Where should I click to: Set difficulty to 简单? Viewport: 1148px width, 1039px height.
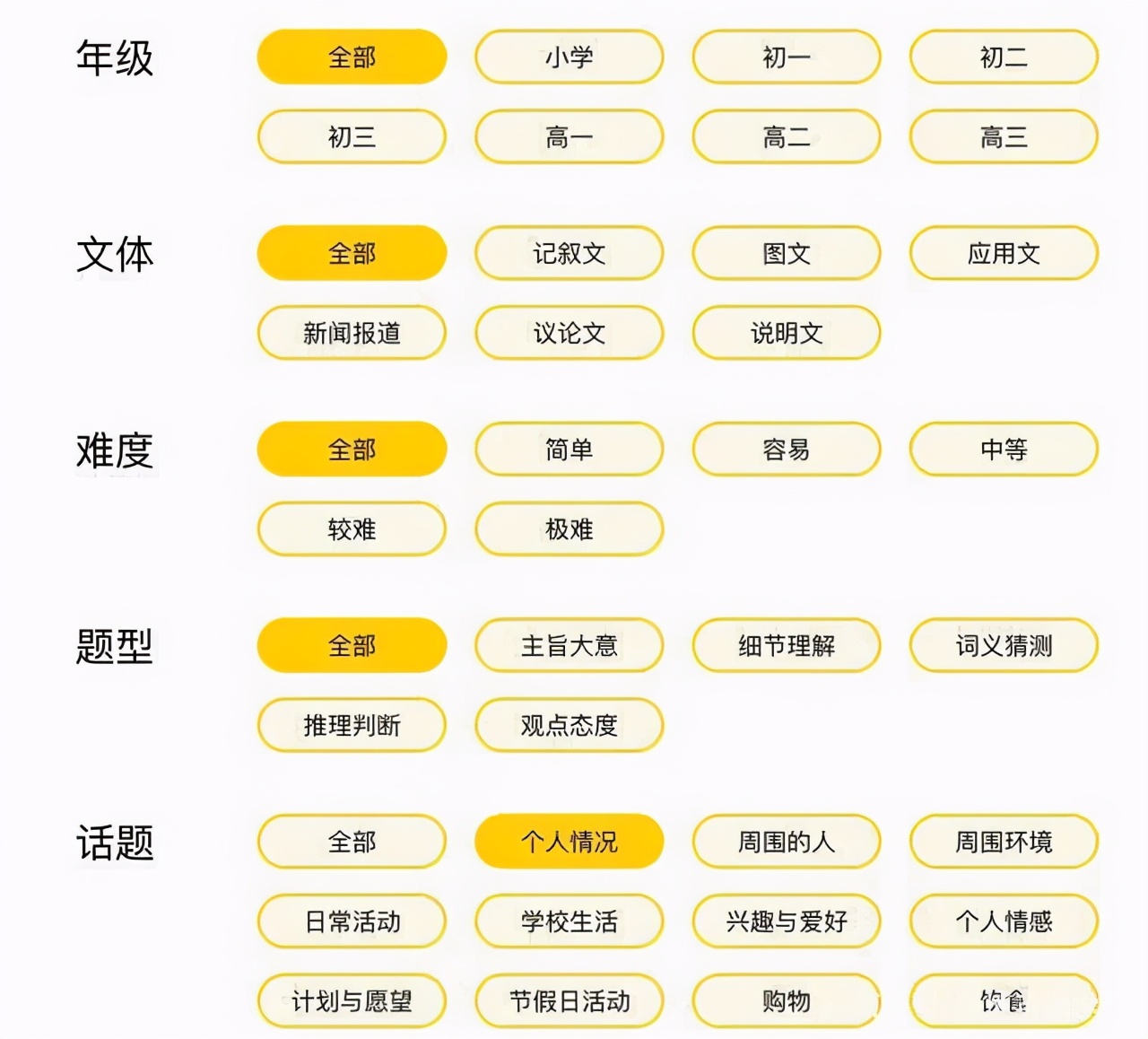click(569, 450)
